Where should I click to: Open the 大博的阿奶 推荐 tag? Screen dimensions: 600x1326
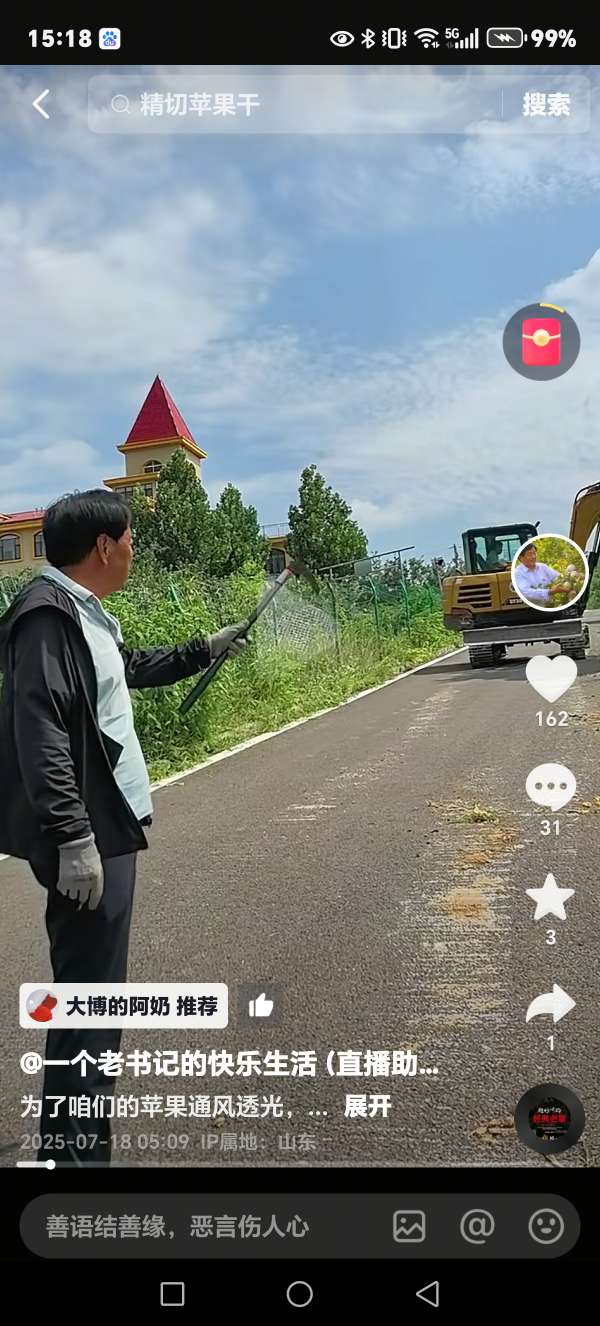click(x=124, y=1006)
